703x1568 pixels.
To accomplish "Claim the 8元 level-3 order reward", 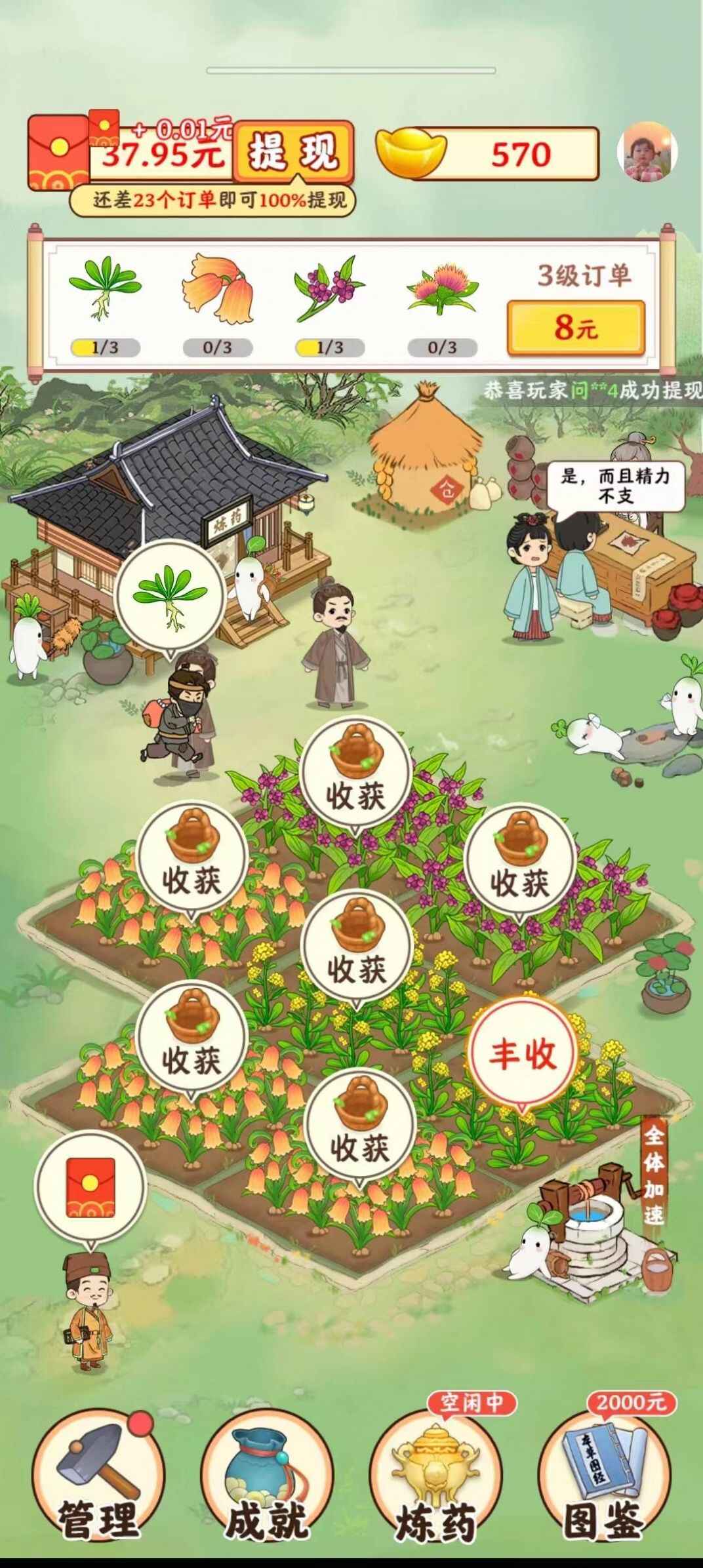I will coord(575,327).
